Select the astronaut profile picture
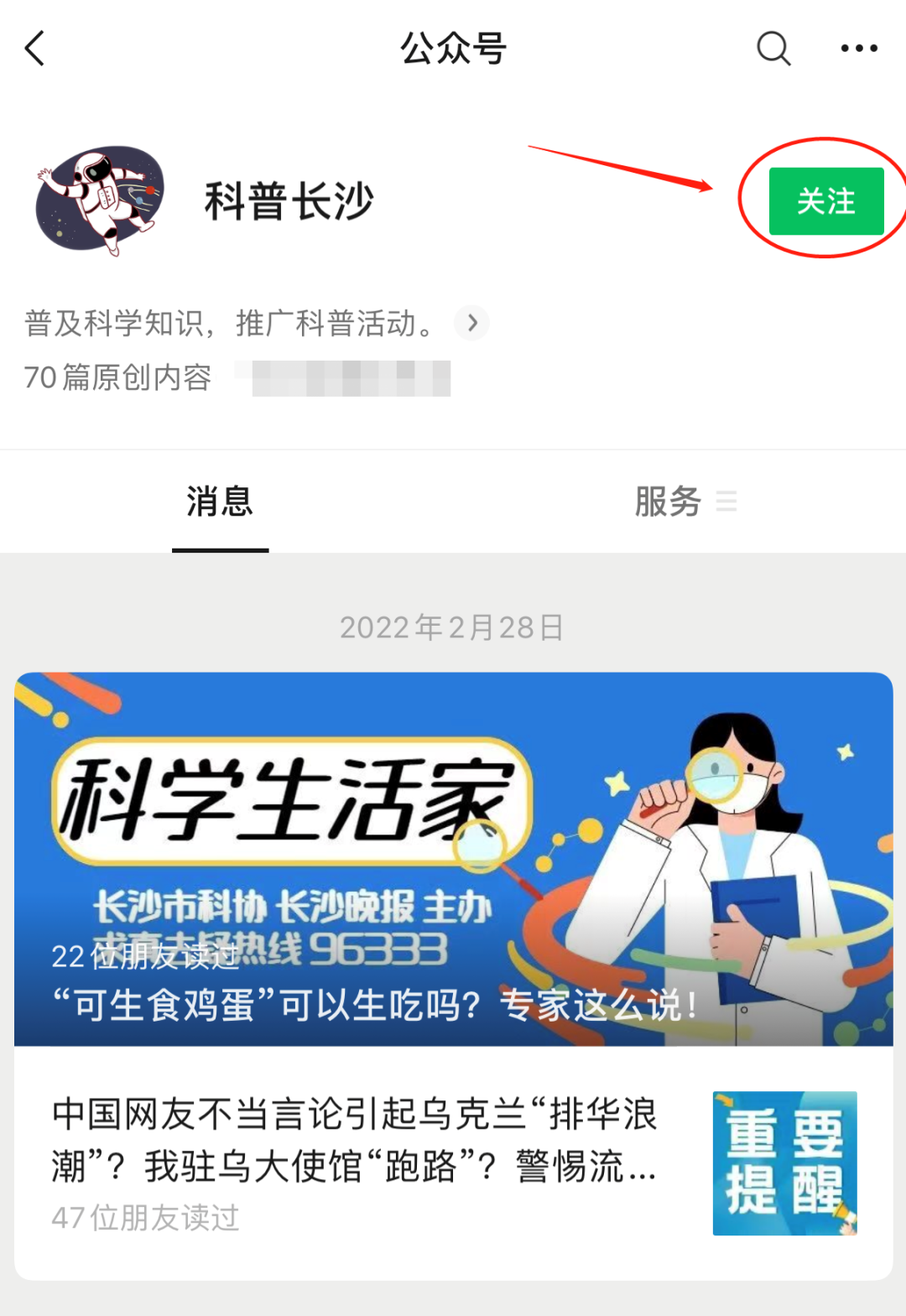The height and width of the screenshot is (1316, 906). pyautogui.click(x=99, y=200)
